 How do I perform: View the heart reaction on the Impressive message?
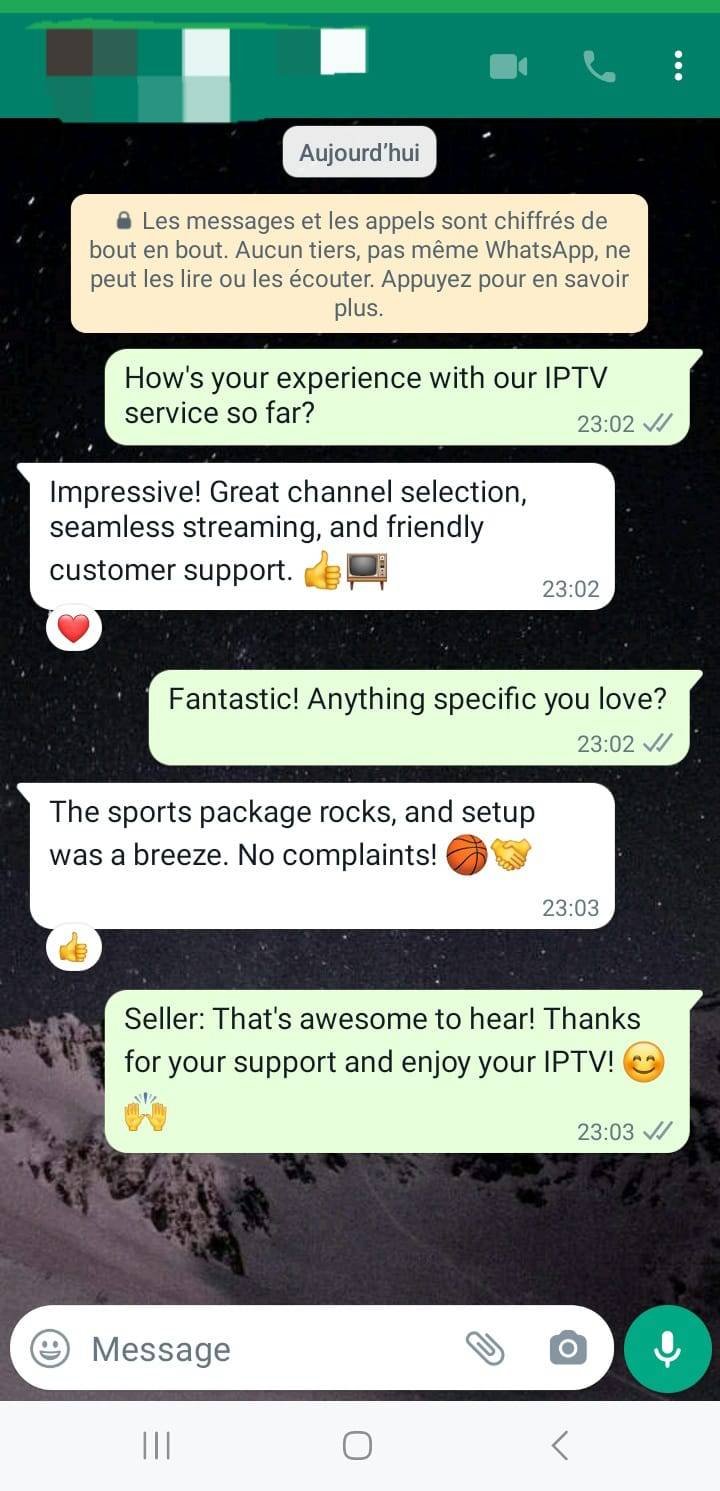pyautogui.click(x=74, y=628)
